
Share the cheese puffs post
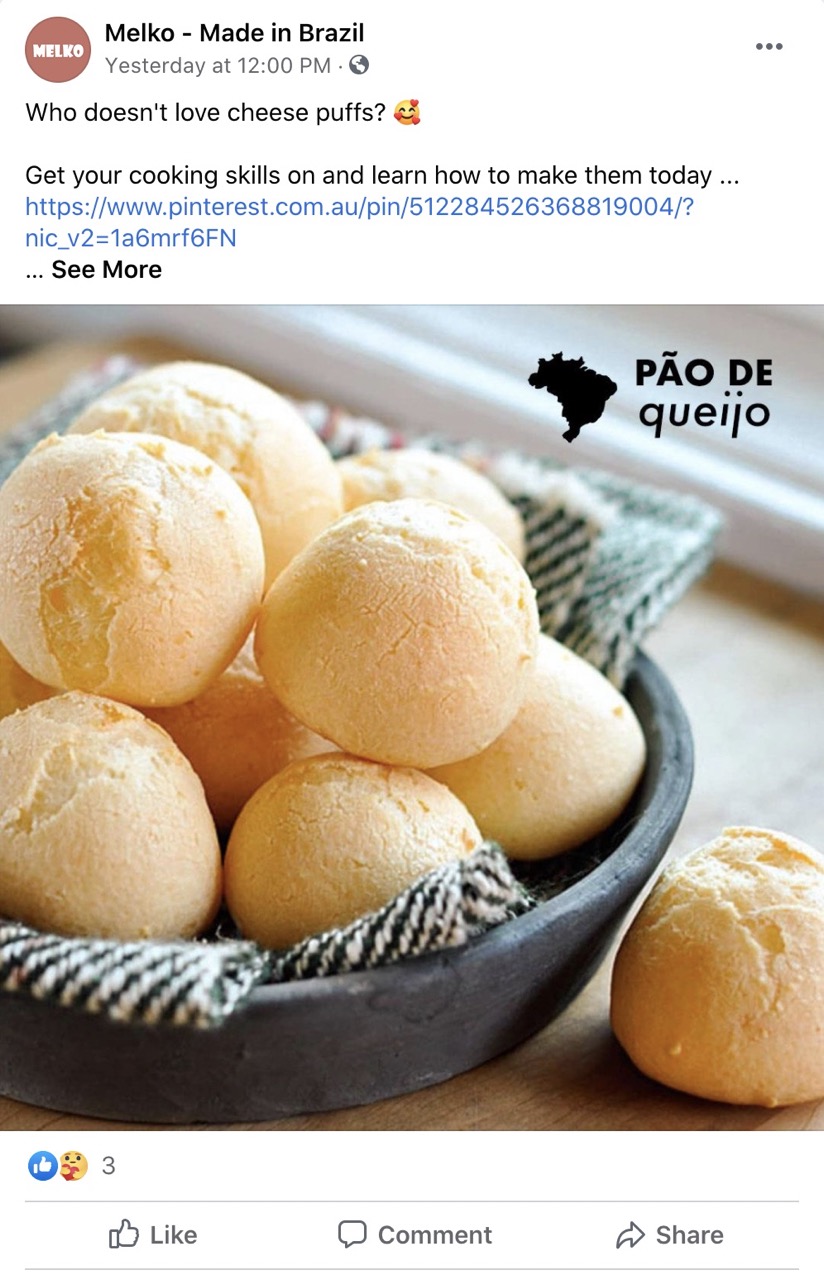(670, 1235)
